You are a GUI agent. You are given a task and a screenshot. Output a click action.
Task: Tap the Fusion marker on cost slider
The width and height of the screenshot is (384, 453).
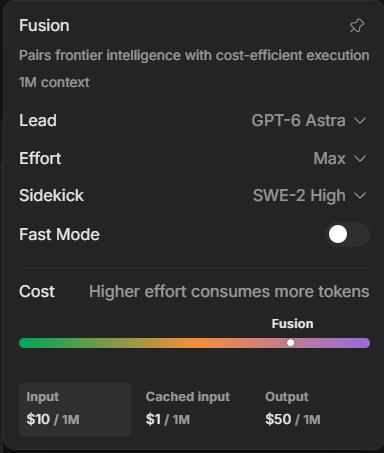(x=291, y=343)
